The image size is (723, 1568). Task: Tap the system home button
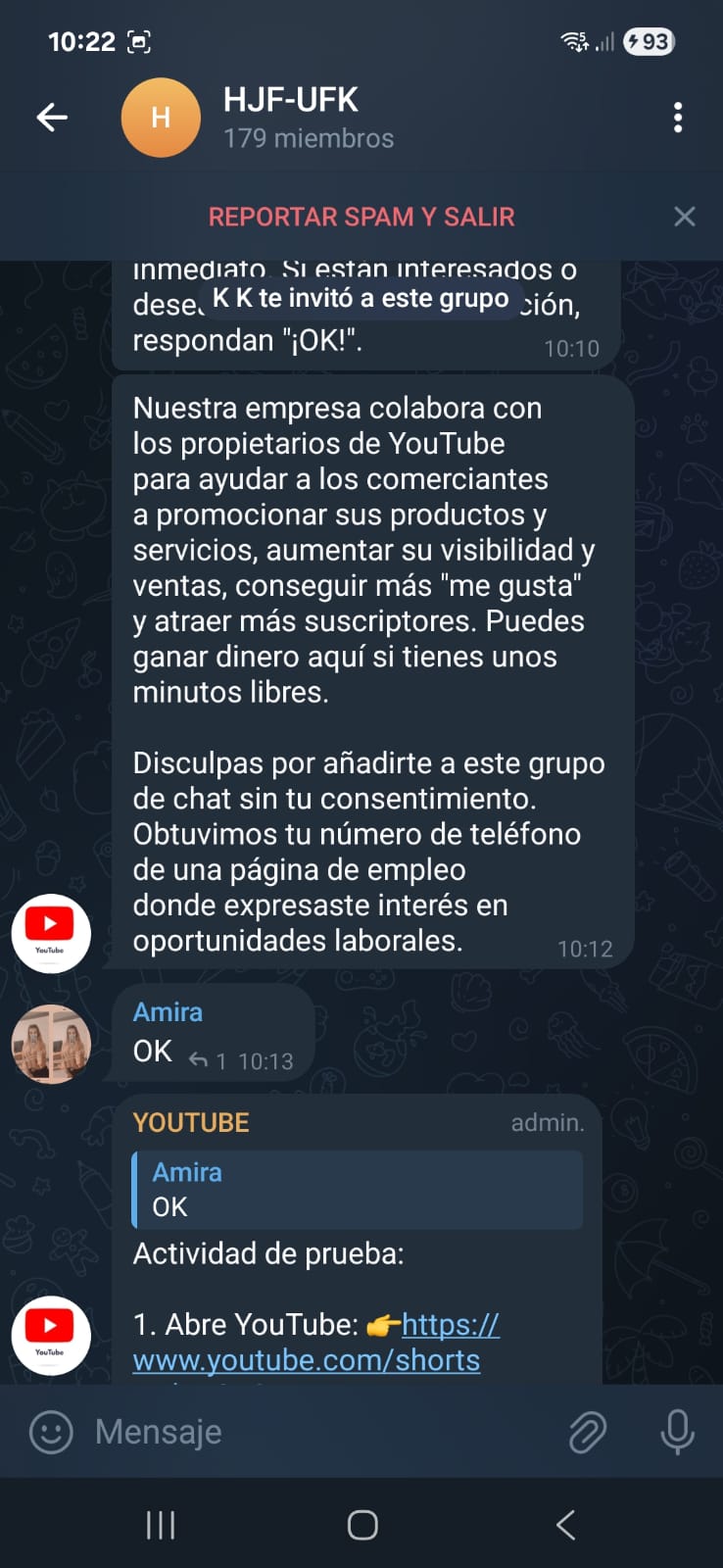tap(361, 1525)
